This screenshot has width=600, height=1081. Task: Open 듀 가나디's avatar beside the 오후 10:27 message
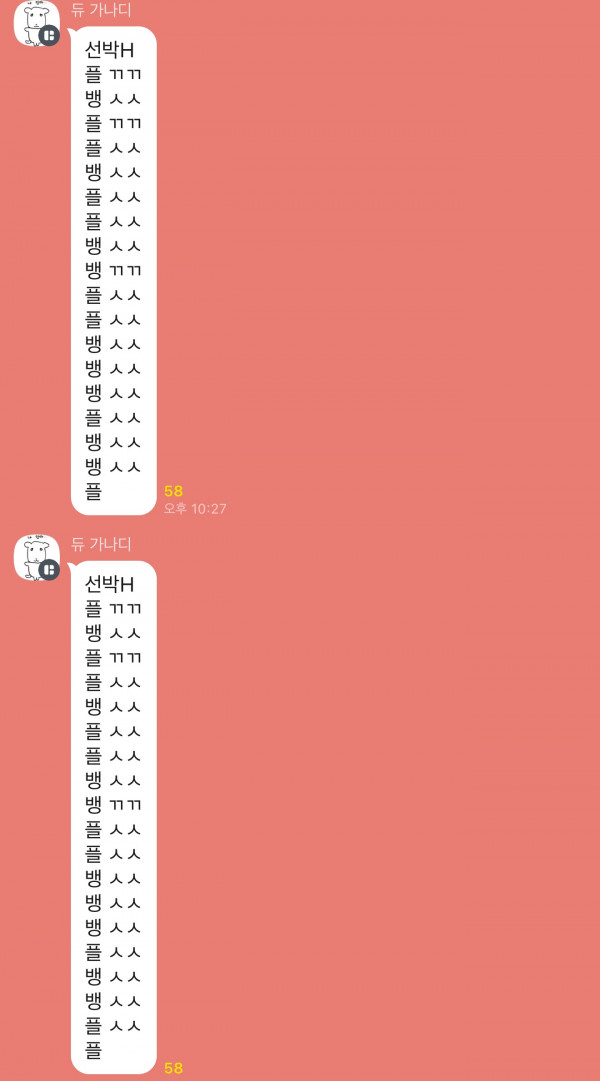tap(37, 24)
